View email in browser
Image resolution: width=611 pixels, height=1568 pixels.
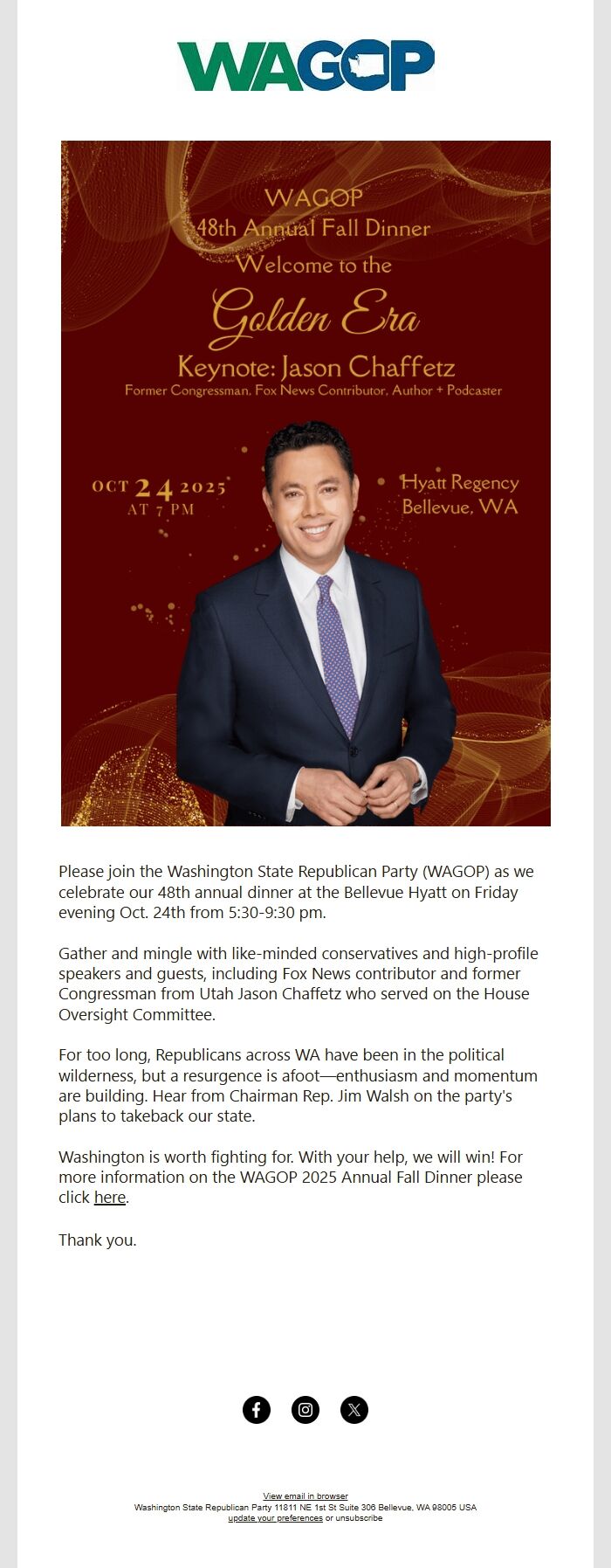click(x=305, y=1495)
